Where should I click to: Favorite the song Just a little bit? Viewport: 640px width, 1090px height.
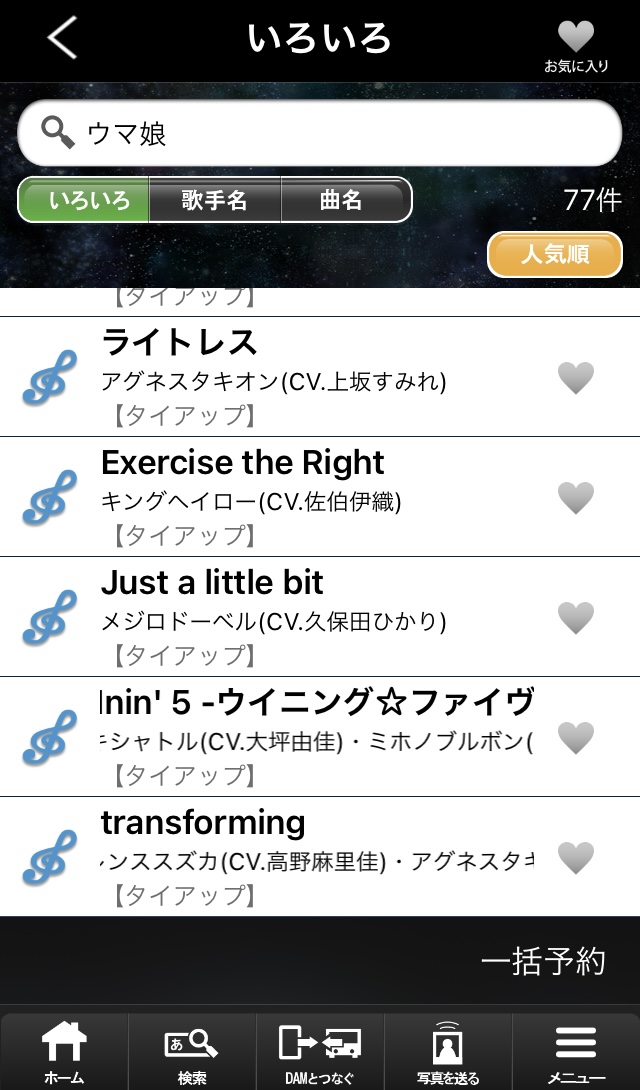click(576, 618)
